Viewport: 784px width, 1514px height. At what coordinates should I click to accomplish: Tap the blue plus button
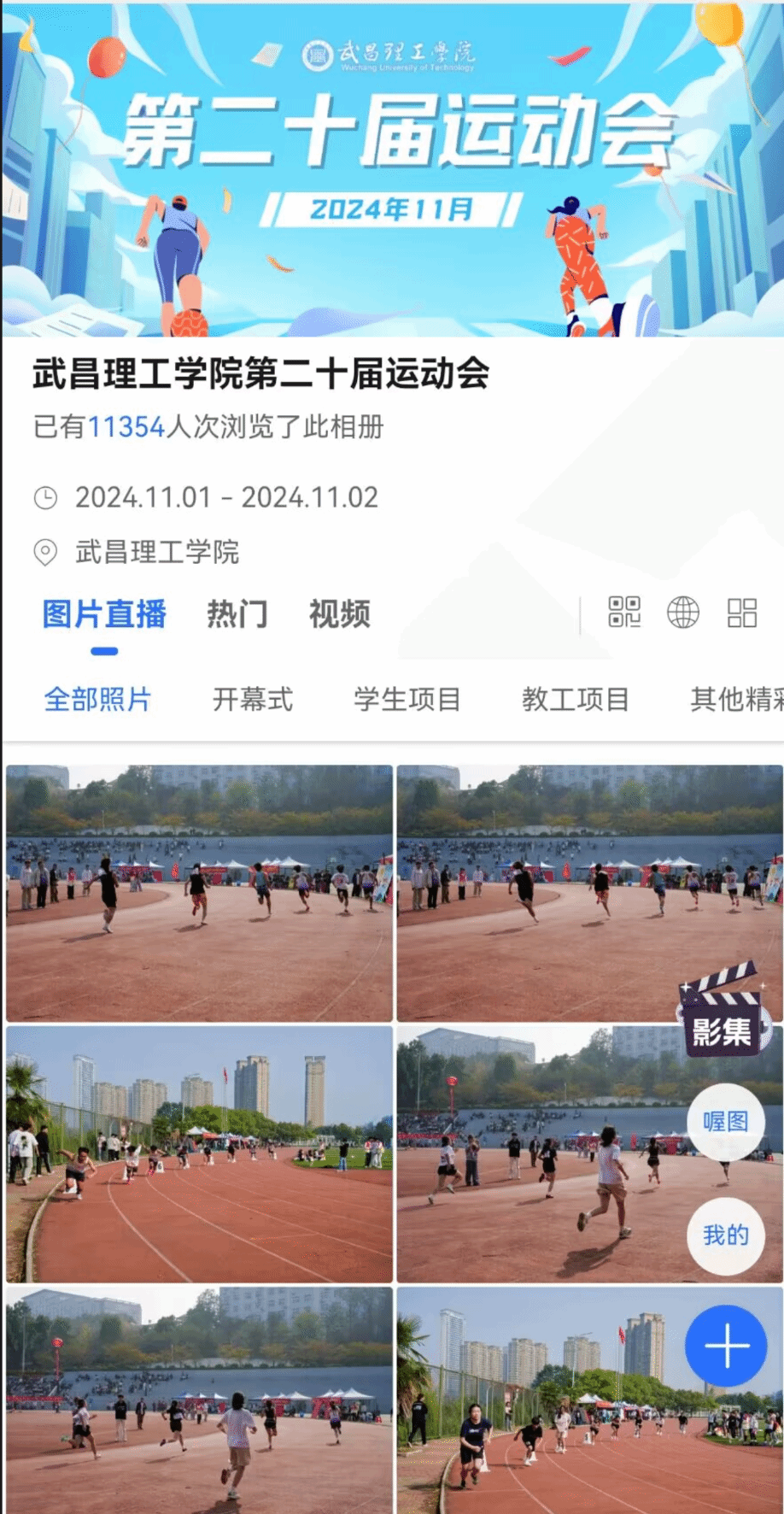[726, 1346]
